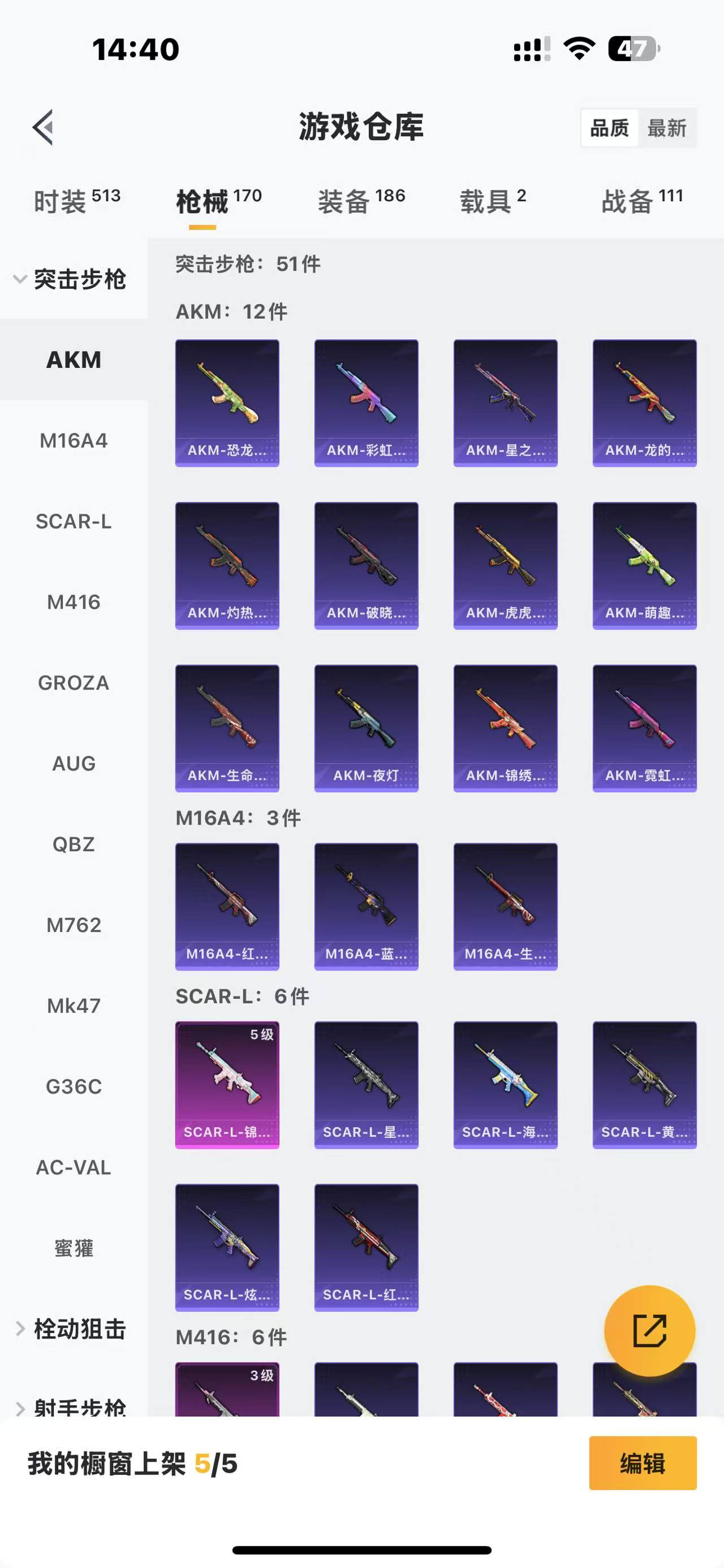
Task: Select GROZA in the side list
Action: point(74,682)
